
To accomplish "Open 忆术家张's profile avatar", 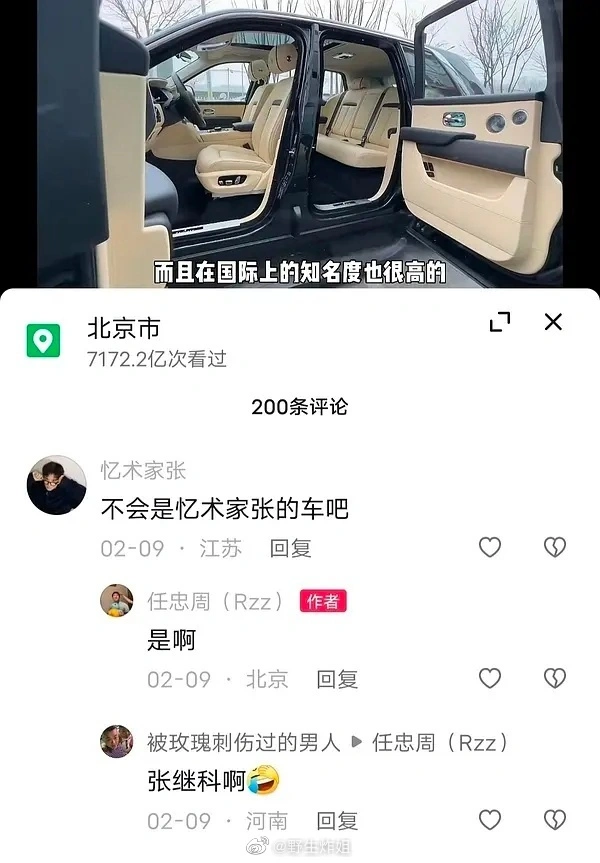I will pyautogui.click(x=56, y=485).
